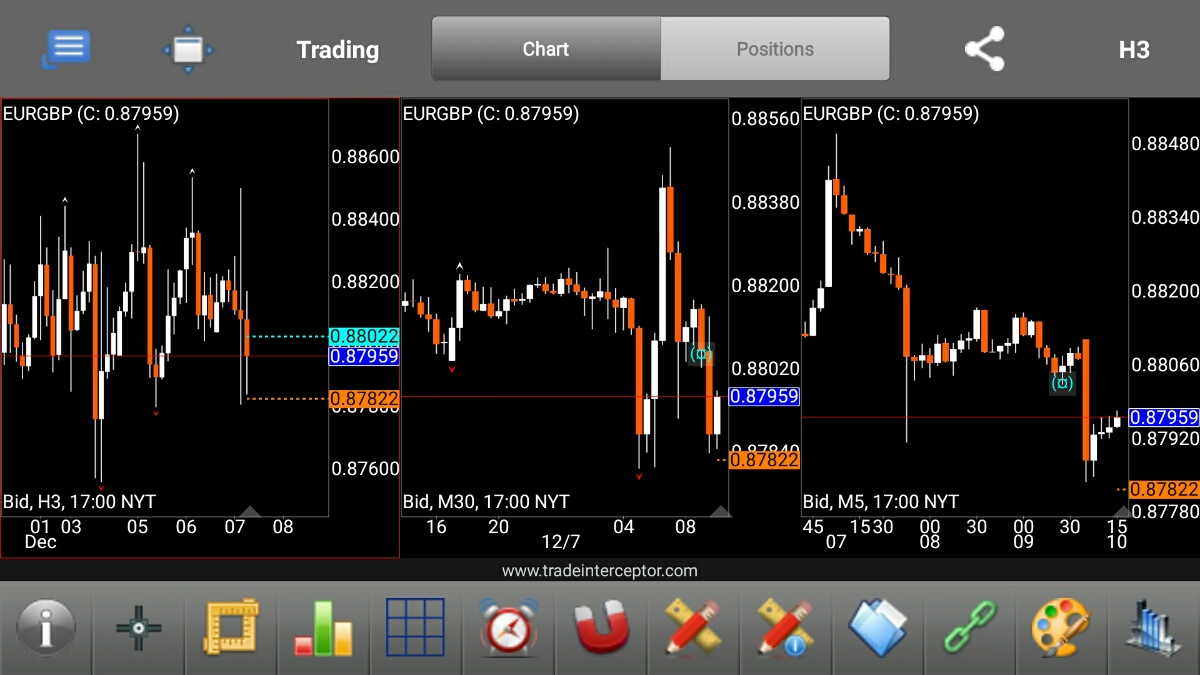Select the Chart tab
Viewport: 1200px width, 675px height.
(546, 49)
